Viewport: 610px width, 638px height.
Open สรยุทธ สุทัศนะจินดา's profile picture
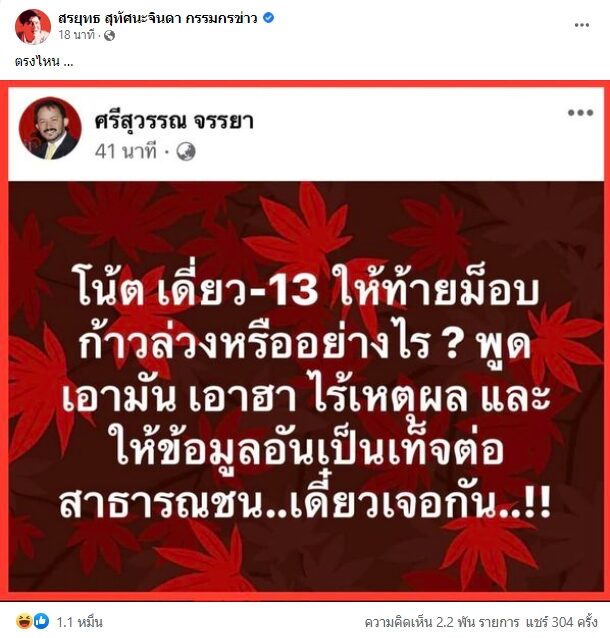tap(33, 26)
